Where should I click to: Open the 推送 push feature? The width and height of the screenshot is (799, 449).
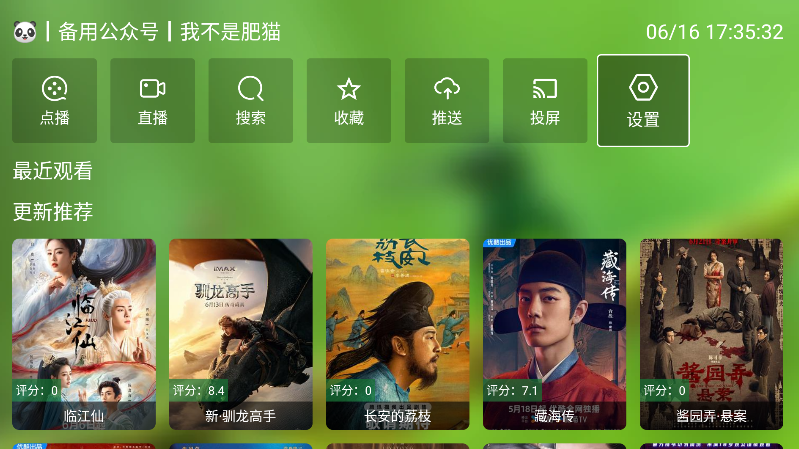point(446,100)
